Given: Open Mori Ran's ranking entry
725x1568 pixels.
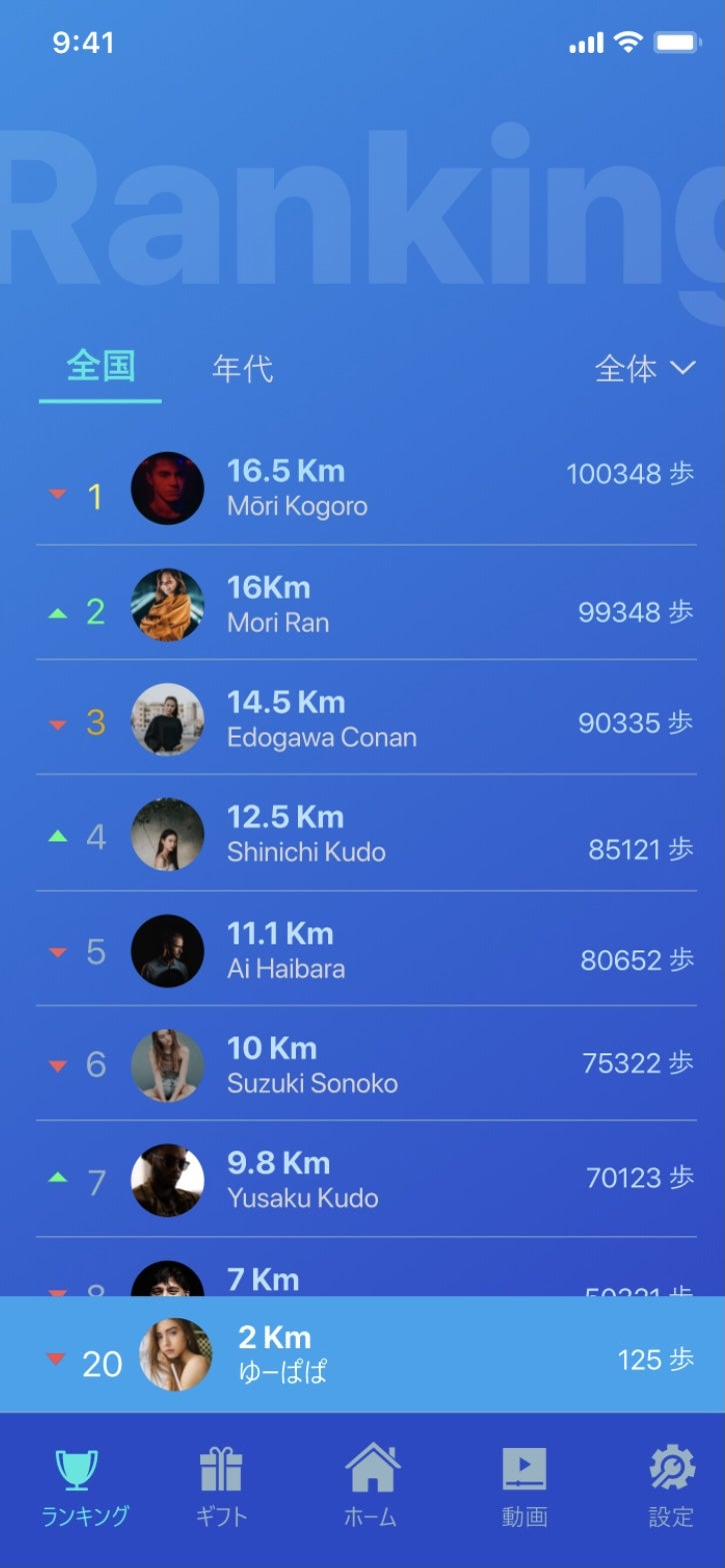Looking at the screenshot, I should point(366,605).
